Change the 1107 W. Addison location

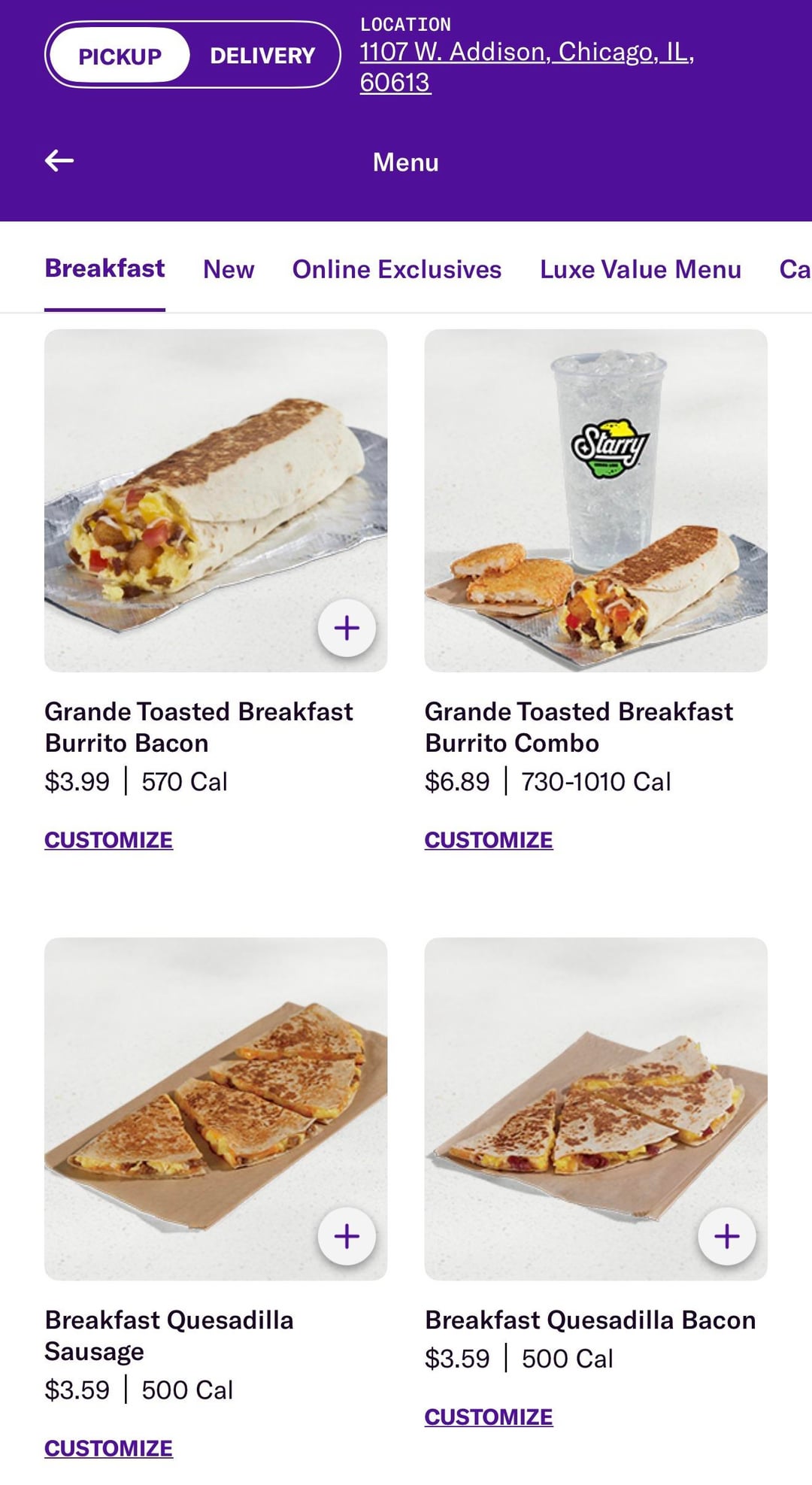tap(526, 67)
